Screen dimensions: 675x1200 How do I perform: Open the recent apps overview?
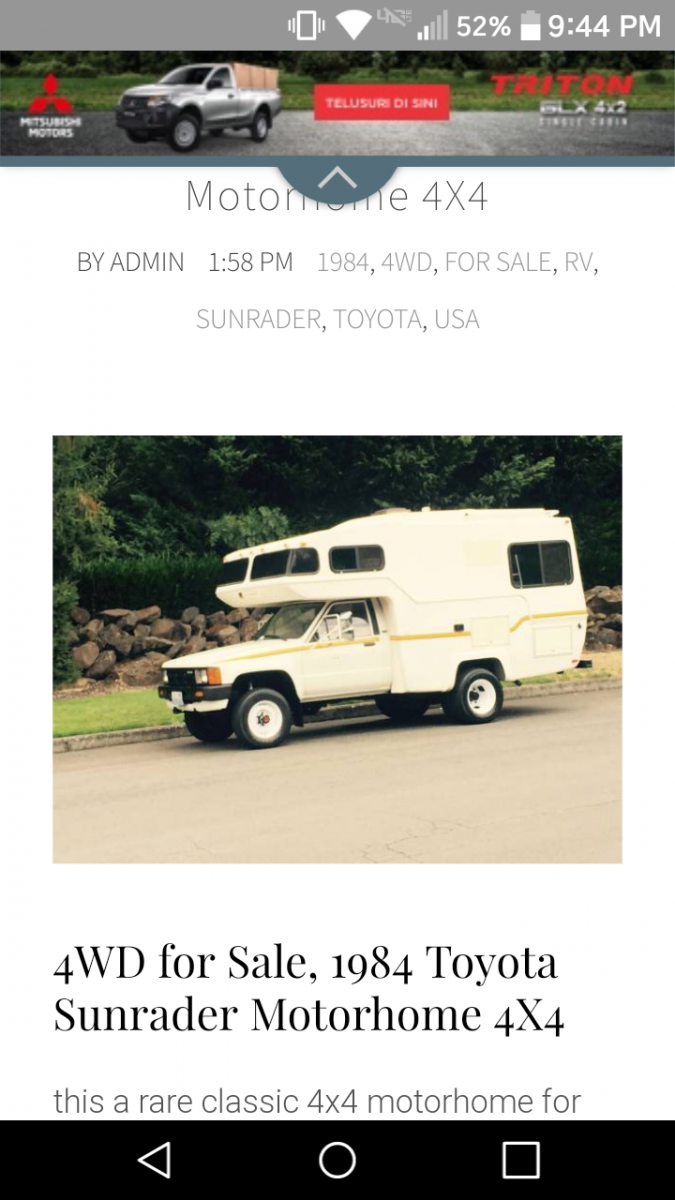coord(521,1160)
